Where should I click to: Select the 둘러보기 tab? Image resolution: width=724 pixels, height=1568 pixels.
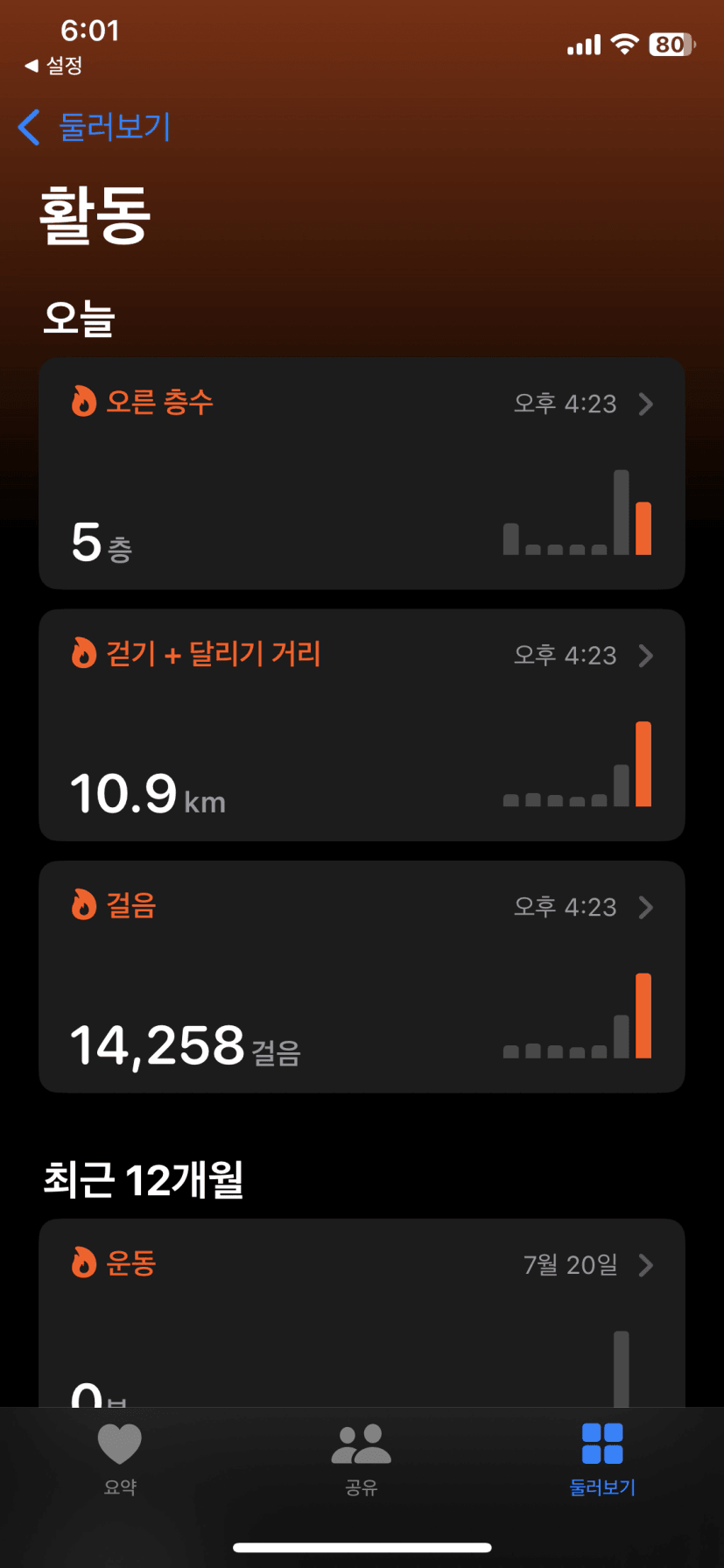(x=602, y=1459)
